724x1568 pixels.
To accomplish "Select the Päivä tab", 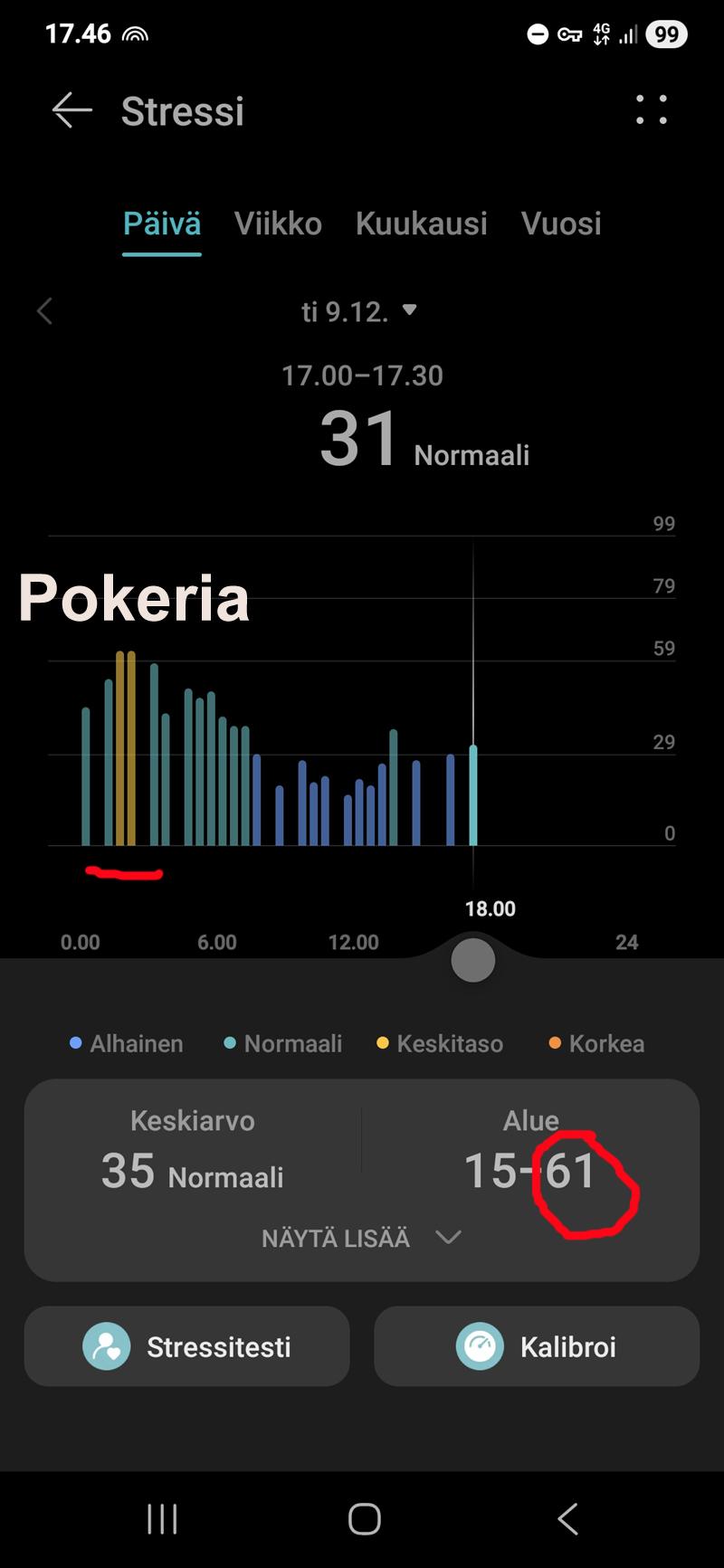I will 162,223.
